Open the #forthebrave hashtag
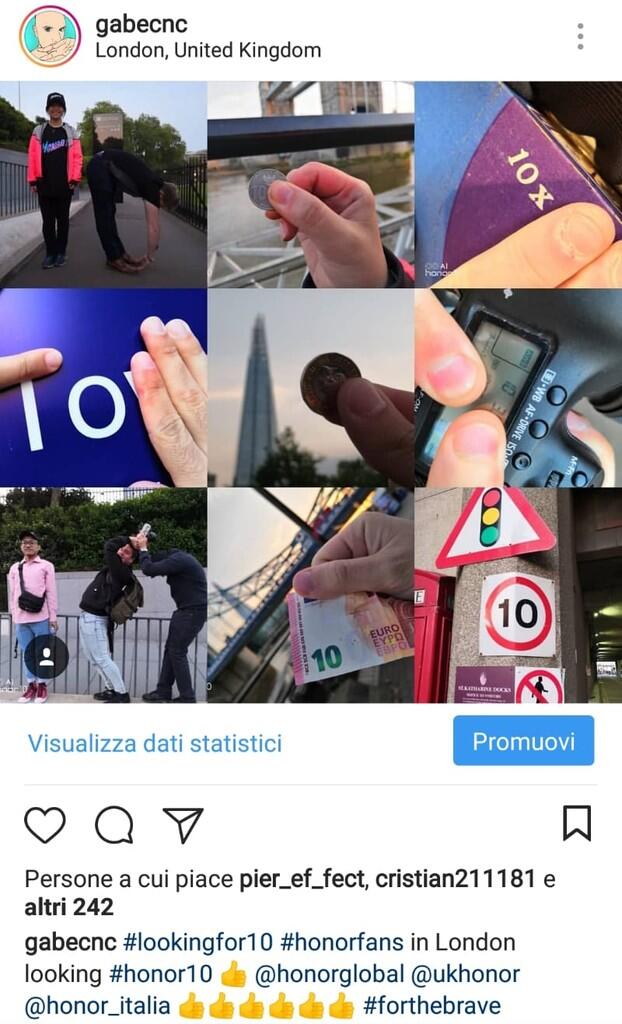The height and width of the screenshot is (1024, 622). (432, 1006)
